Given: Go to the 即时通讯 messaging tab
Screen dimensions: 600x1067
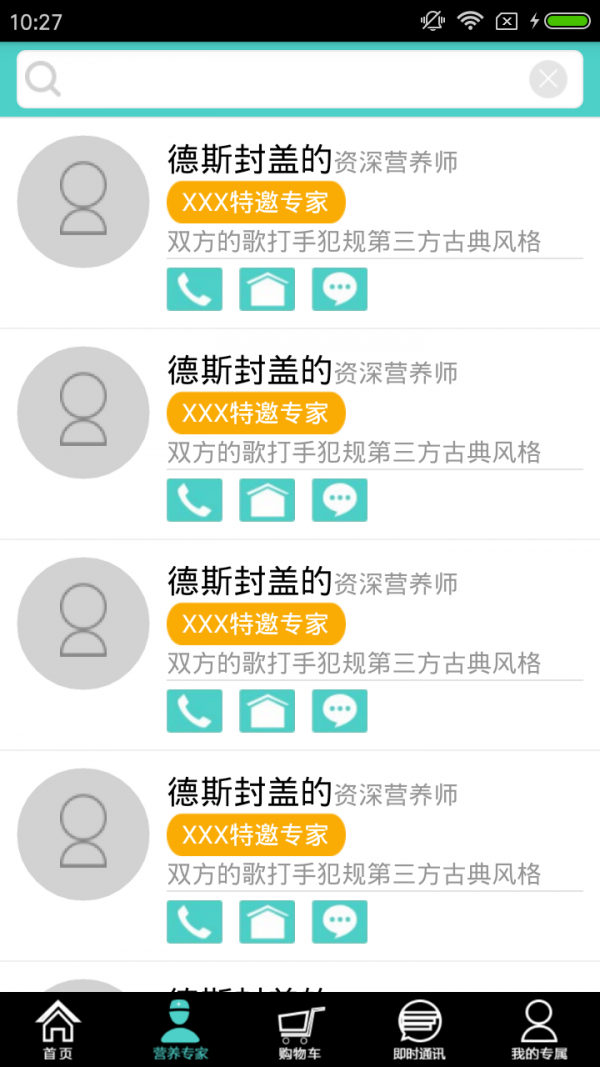Looking at the screenshot, I should tap(419, 1030).
